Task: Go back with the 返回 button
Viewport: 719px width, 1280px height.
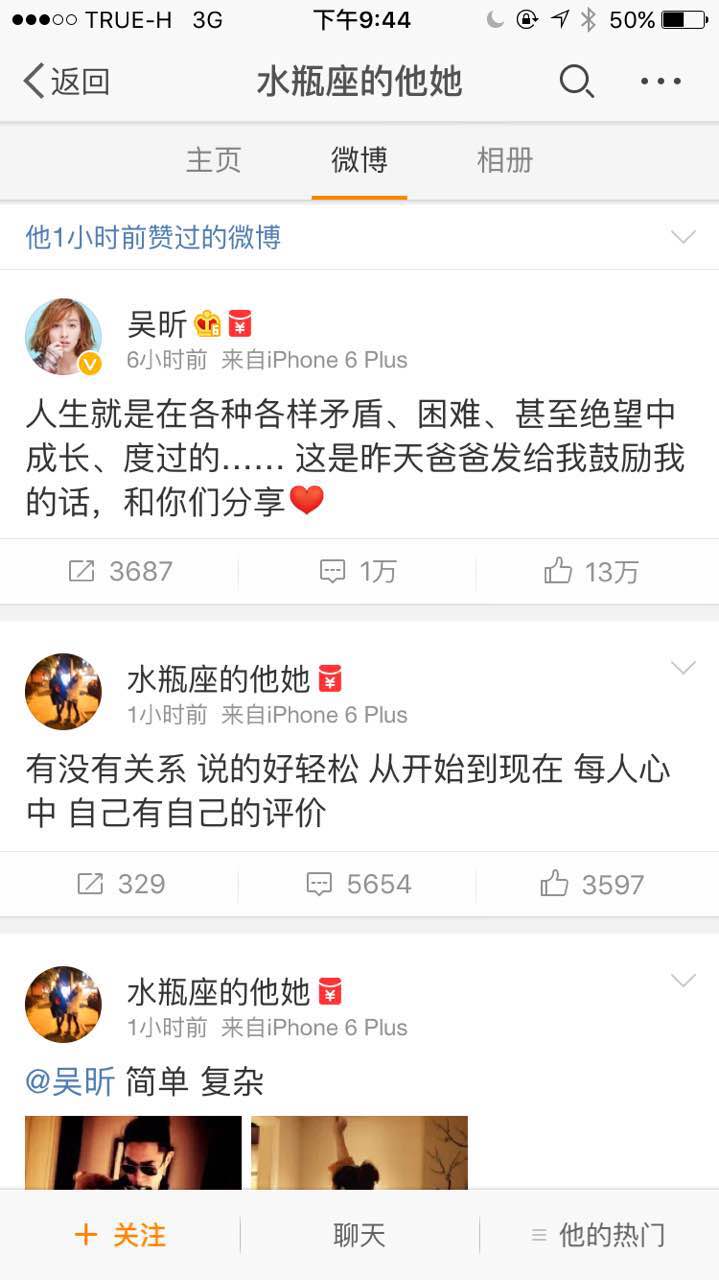Action: [66, 81]
